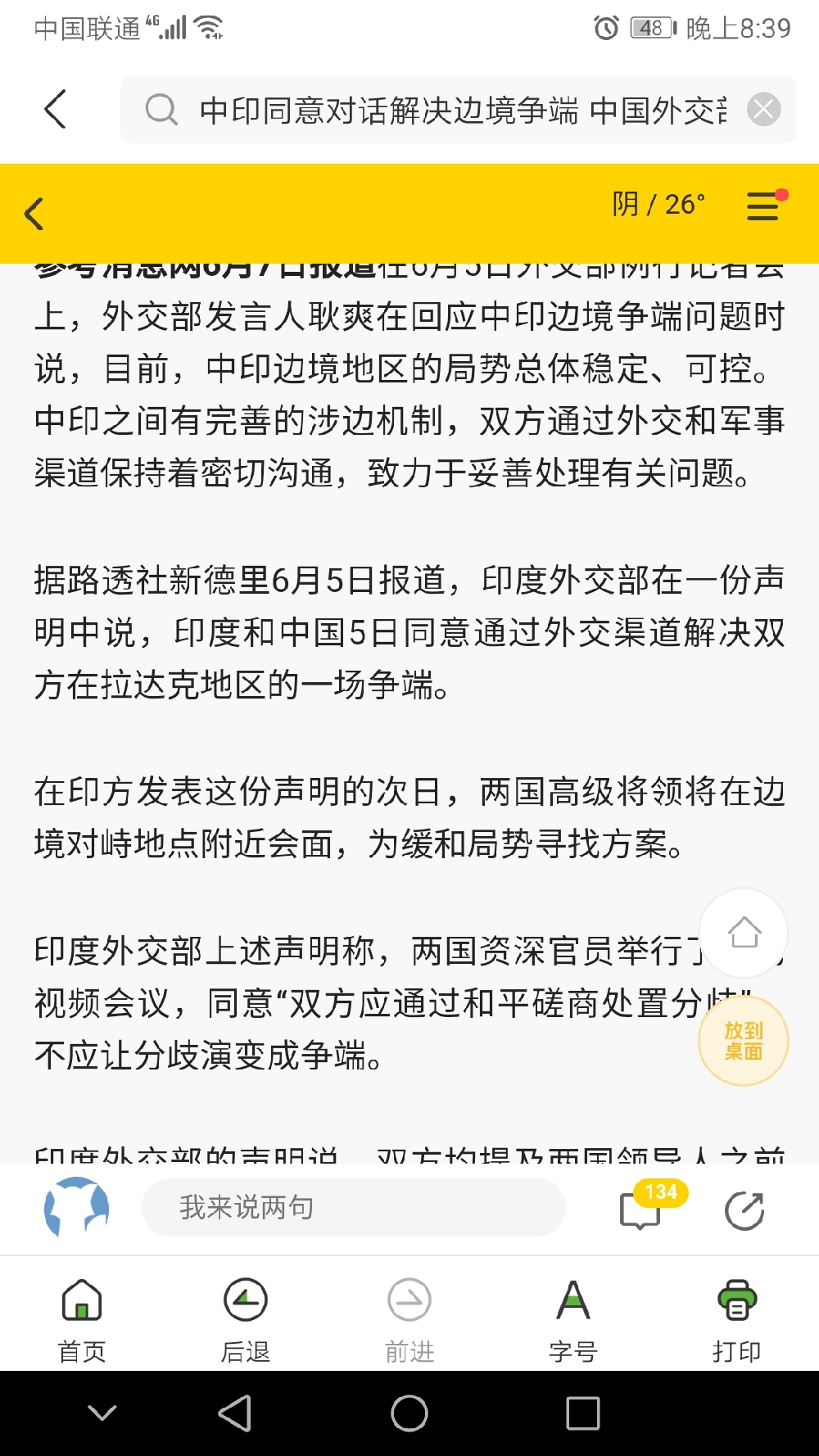Share this article

pos(744,1210)
